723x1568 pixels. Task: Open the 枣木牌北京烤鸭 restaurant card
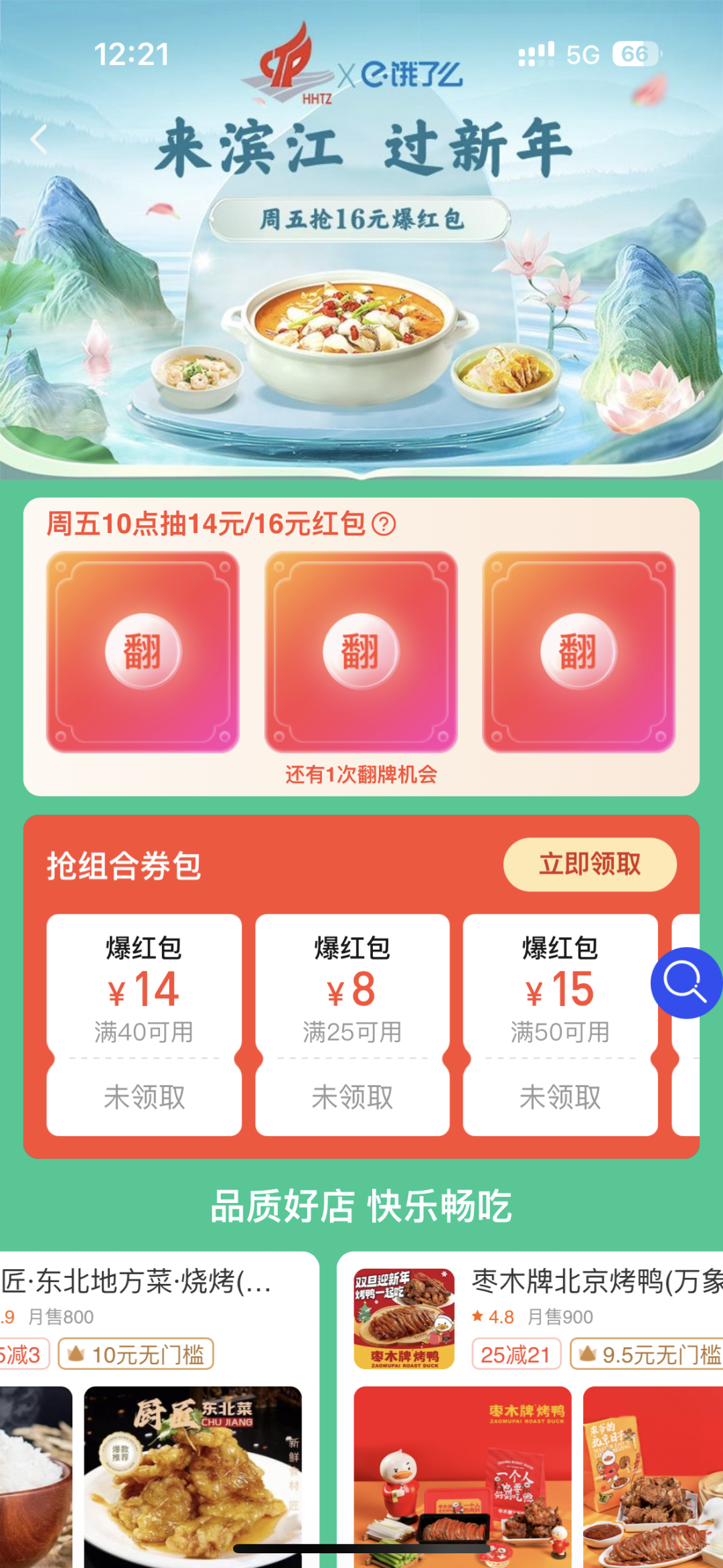(x=596, y=1282)
